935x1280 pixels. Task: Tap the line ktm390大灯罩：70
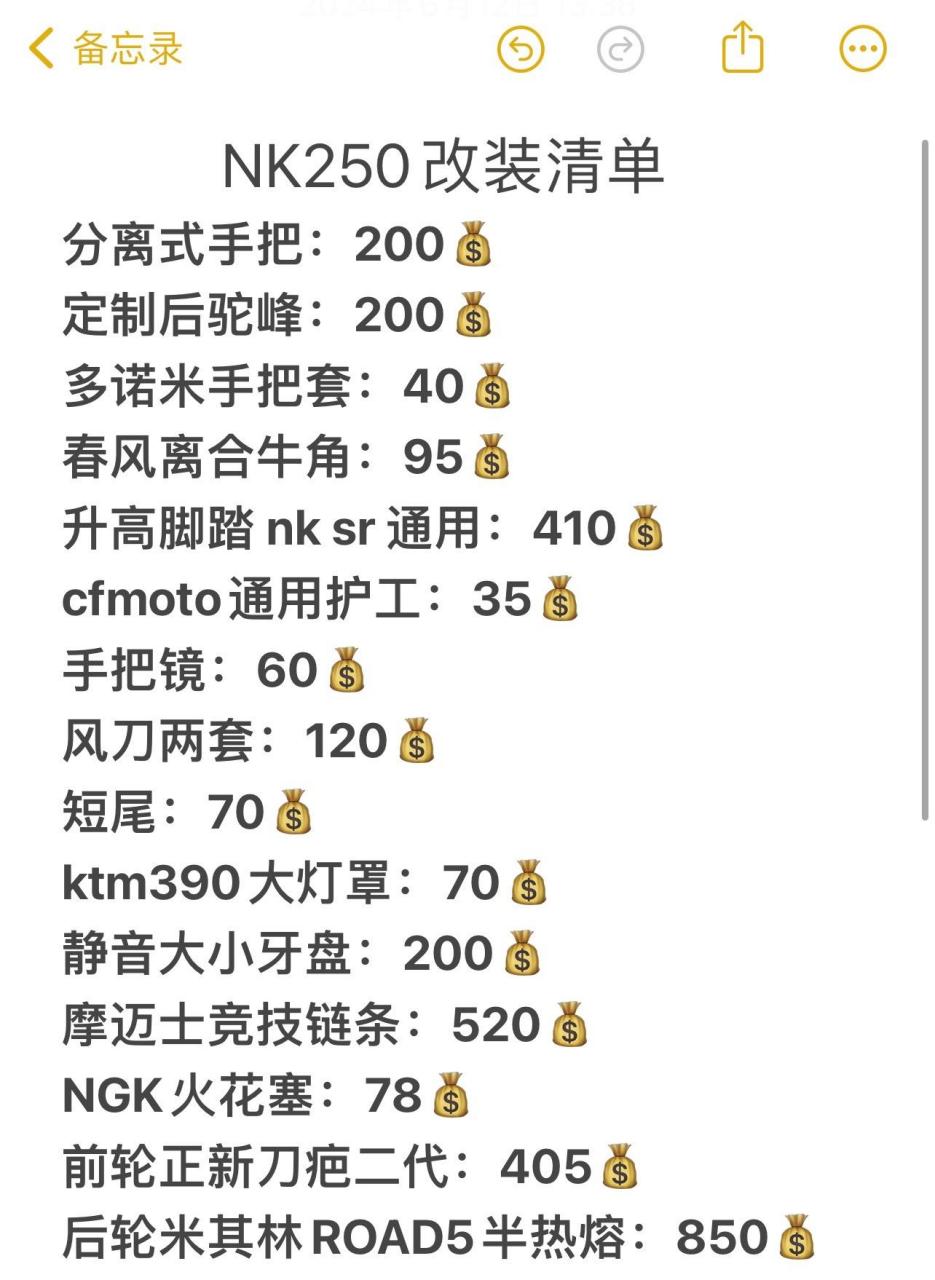pyautogui.click(x=288, y=882)
